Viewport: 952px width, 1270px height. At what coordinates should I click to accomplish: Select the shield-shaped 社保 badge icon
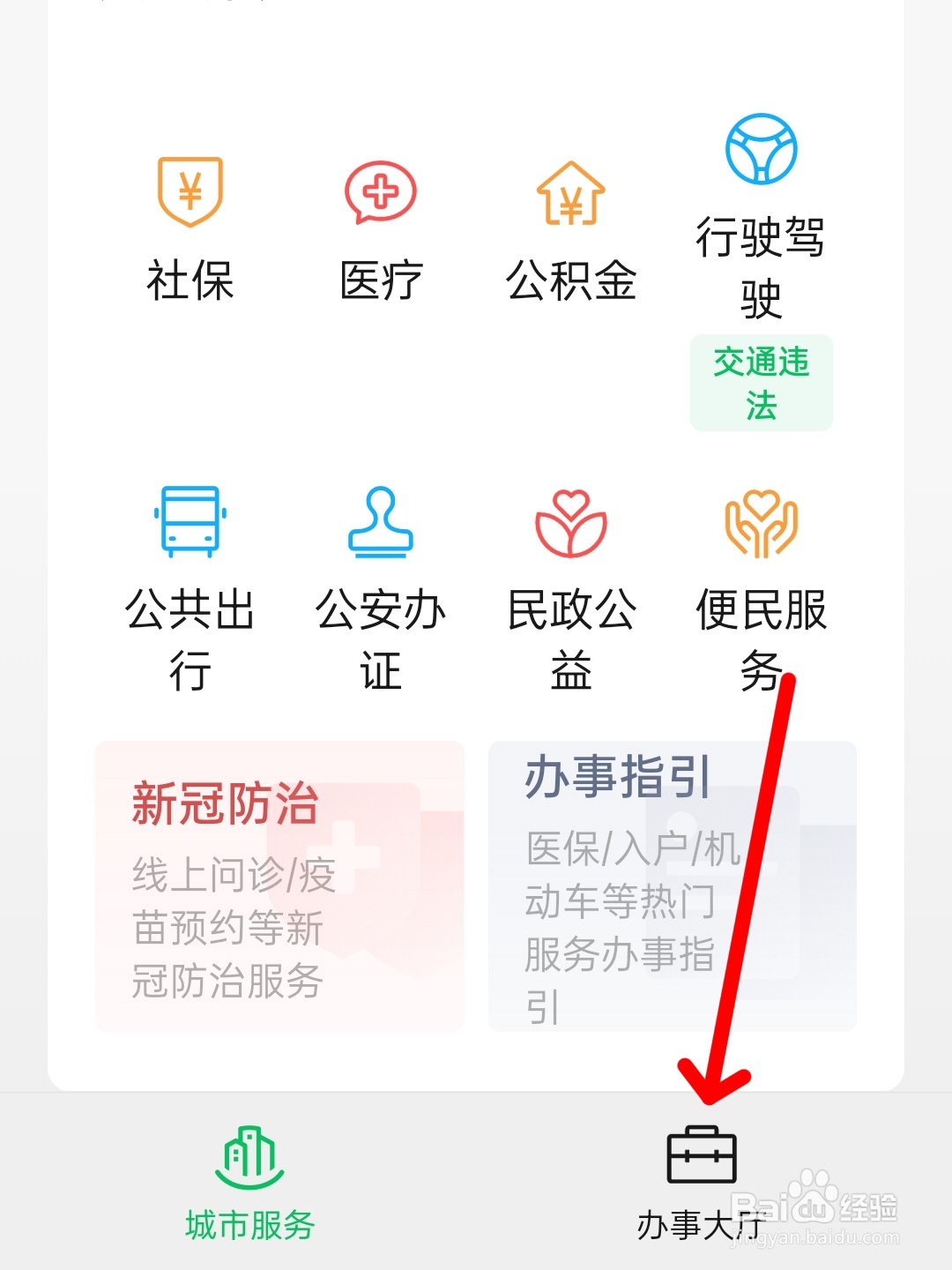coord(190,192)
